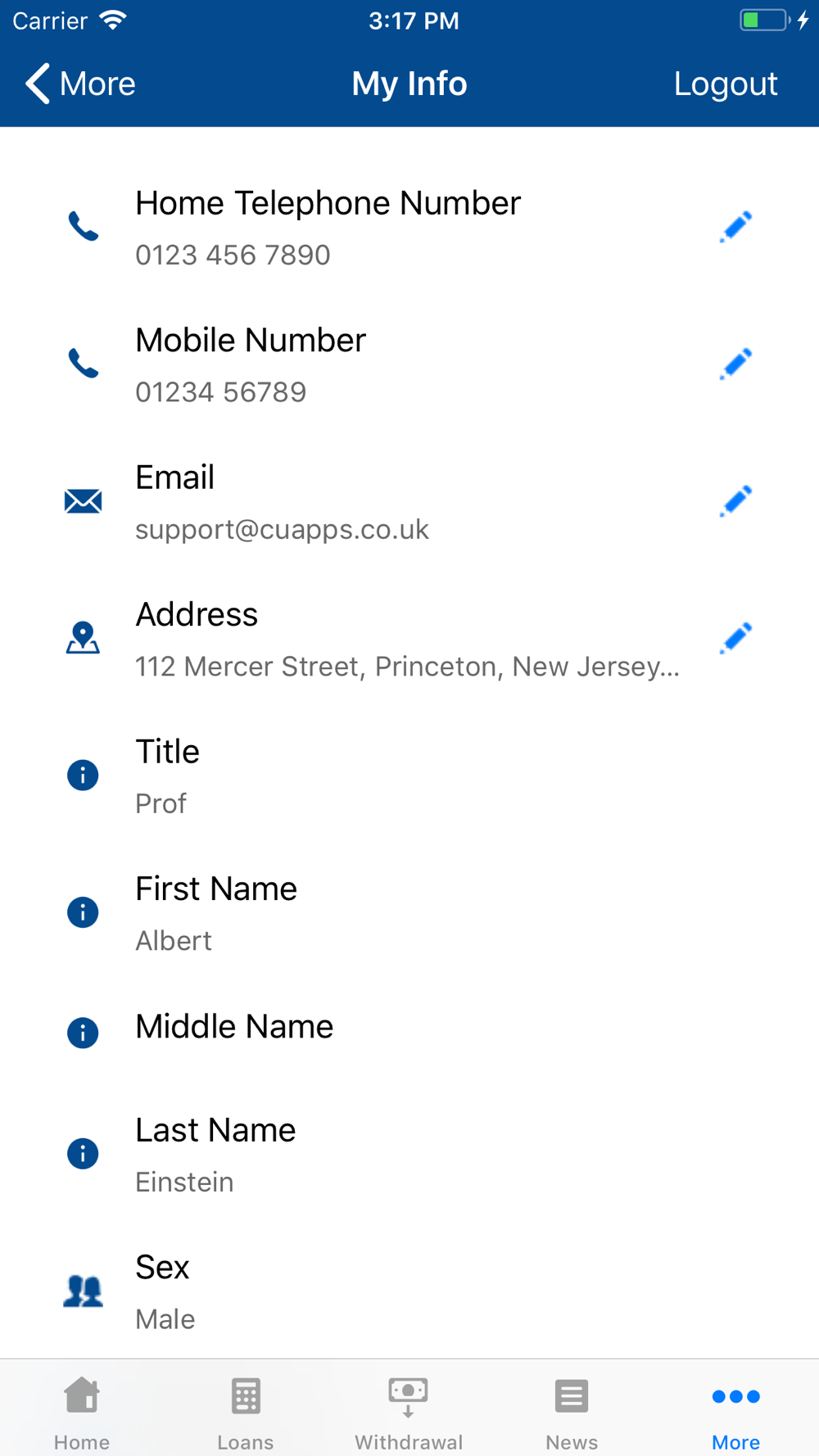Edit the Address entry
Screen dimensions: 819x1456
click(735, 638)
